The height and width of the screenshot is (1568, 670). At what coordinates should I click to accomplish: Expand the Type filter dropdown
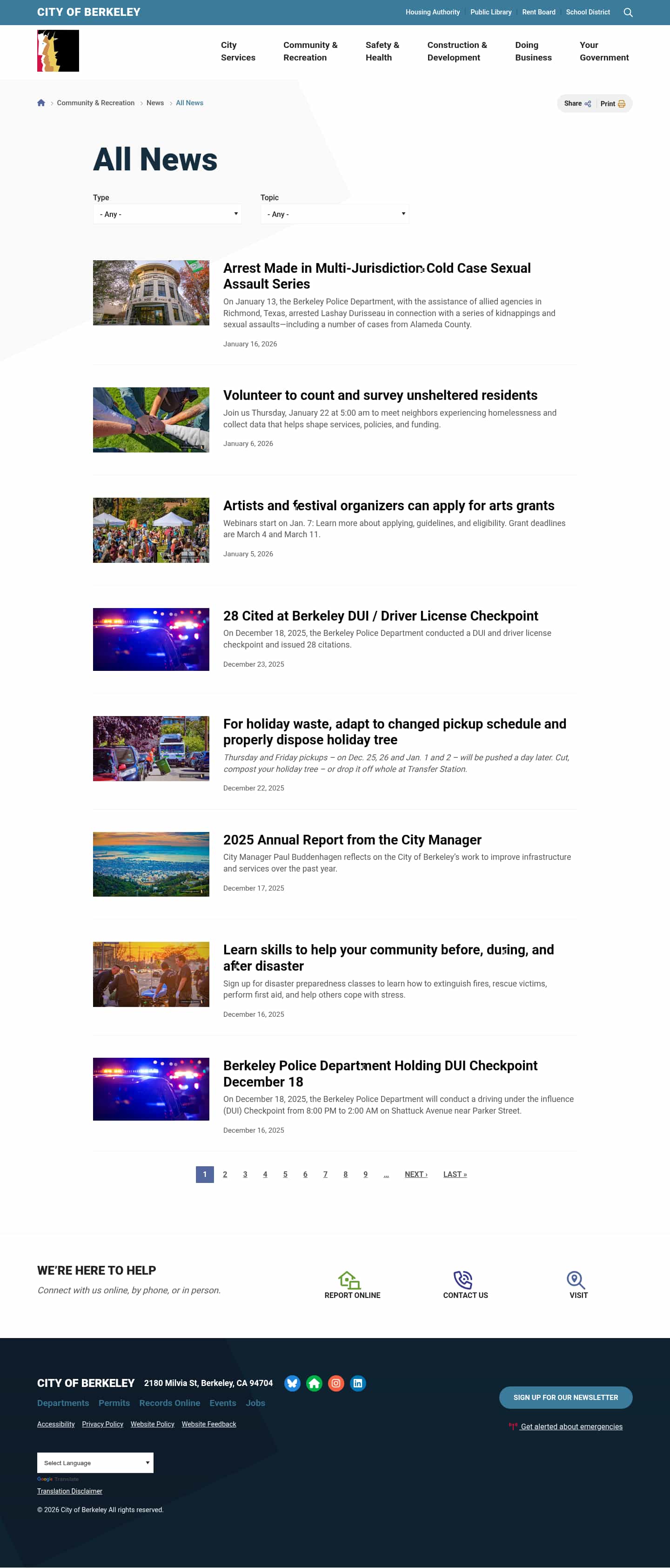[x=167, y=214]
